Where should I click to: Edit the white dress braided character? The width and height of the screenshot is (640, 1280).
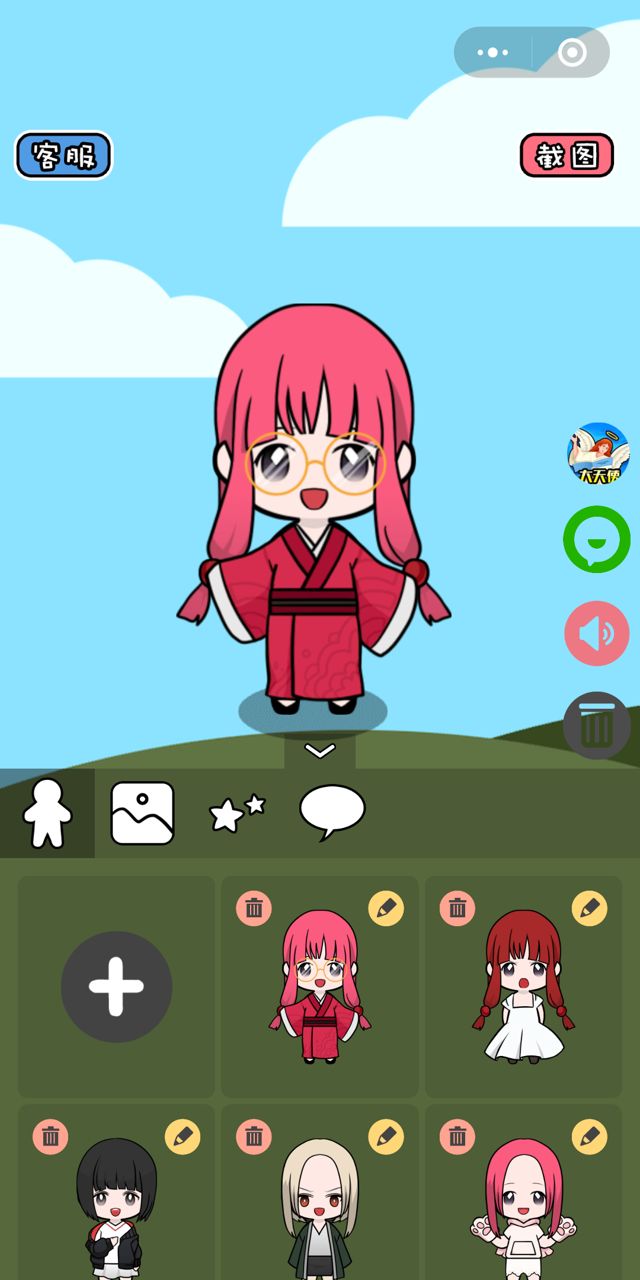coord(589,908)
